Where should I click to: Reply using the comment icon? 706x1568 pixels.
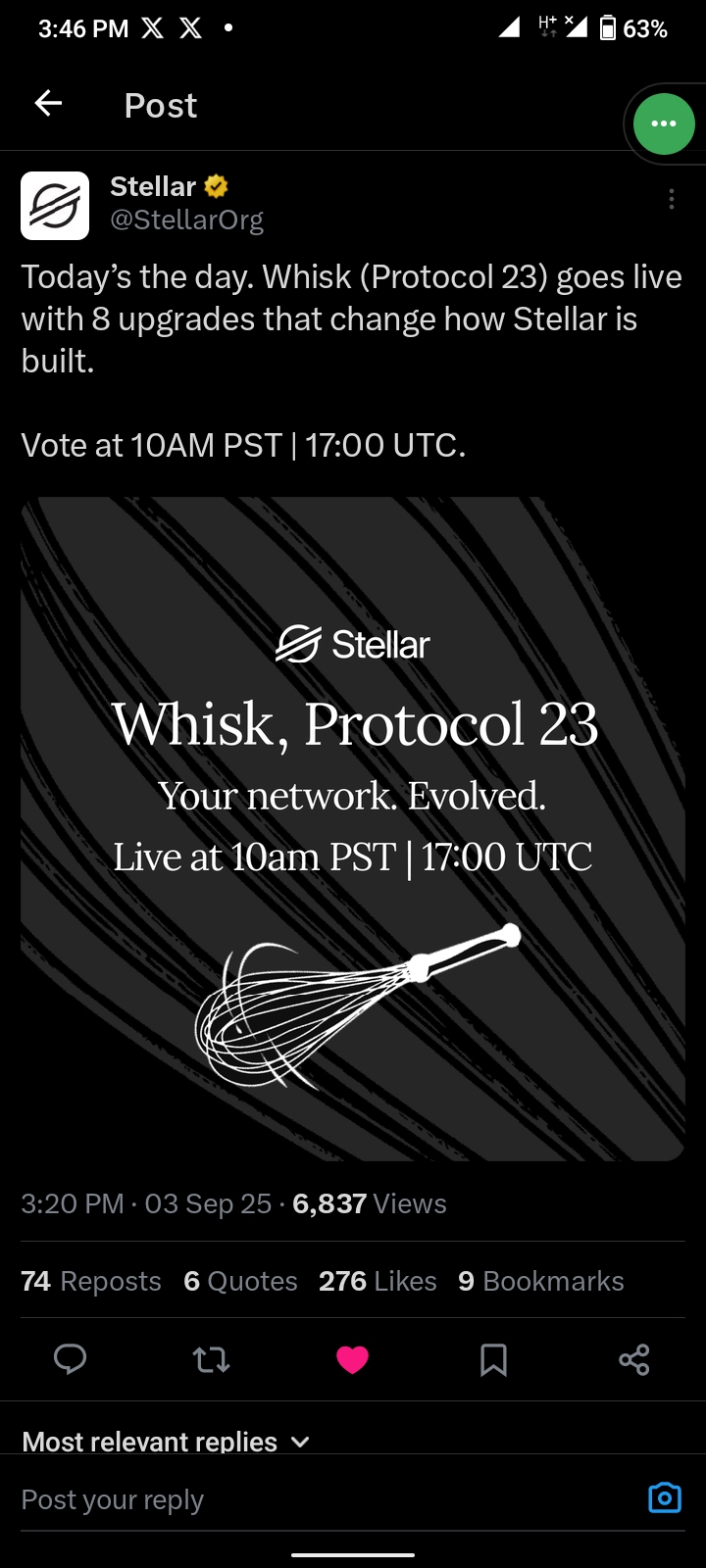pyautogui.click(x=70, y=1359)
